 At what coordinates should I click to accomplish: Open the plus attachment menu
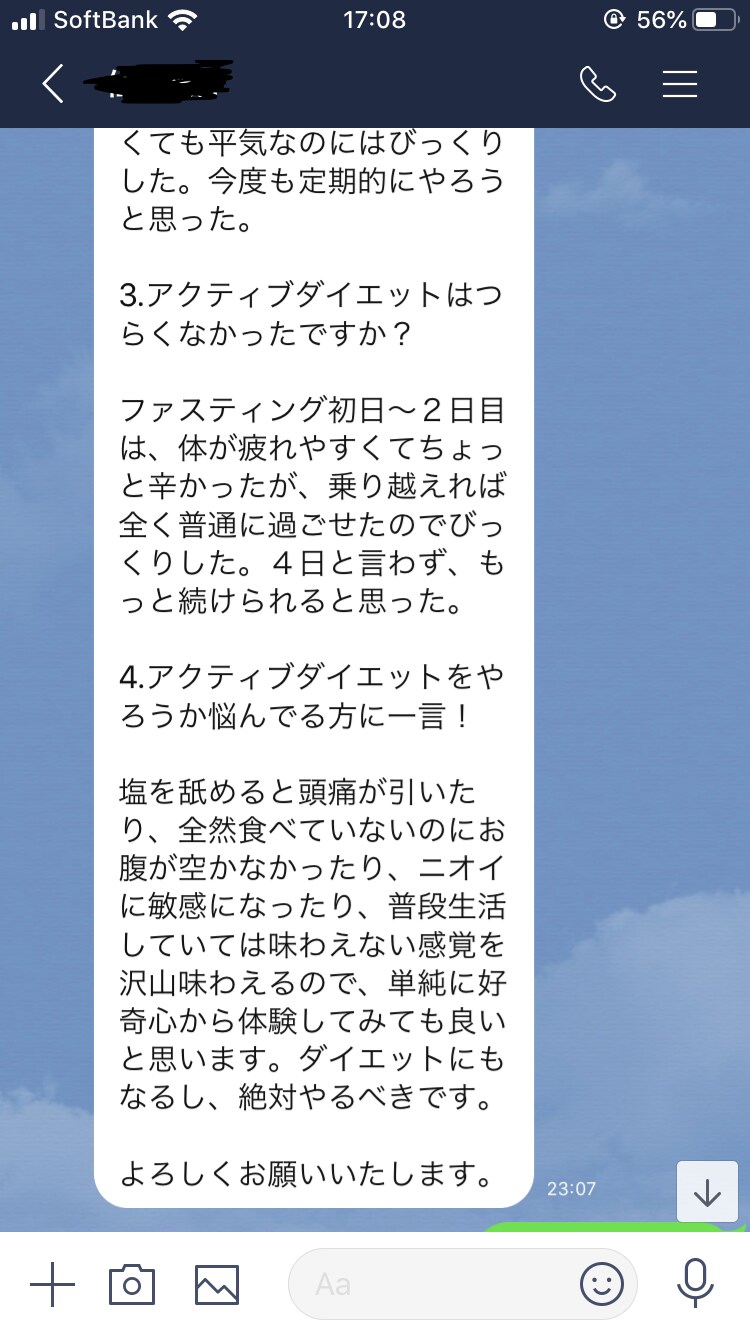(52, 1284)
